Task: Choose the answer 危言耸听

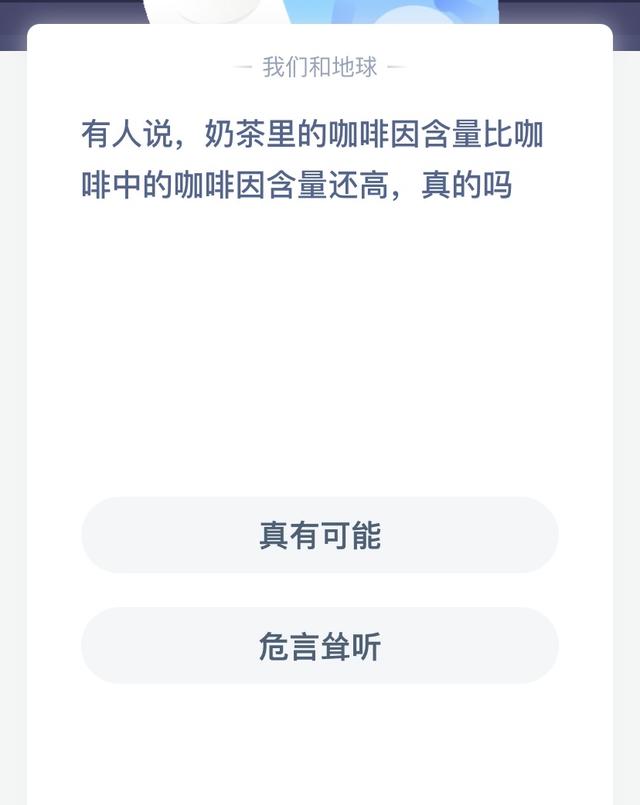Action: (320, 646)
